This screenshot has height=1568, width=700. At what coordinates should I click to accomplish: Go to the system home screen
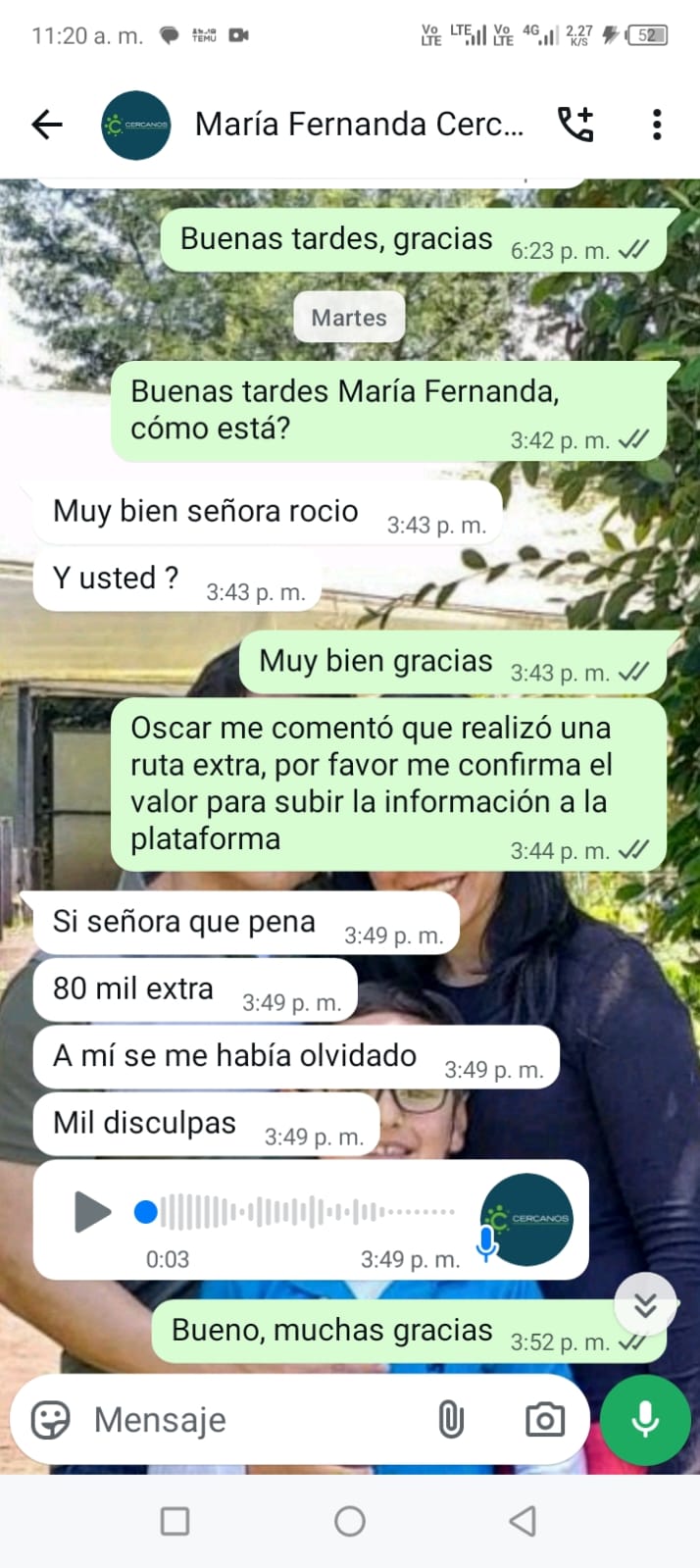point(350,1521)
